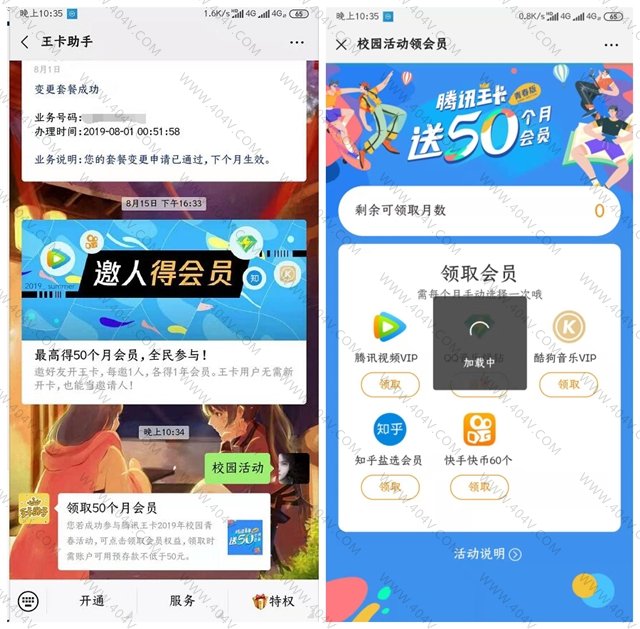Switch to keyboard input at the bottom left
The width and height of the screenshot is (640, 629).
pos(28,601)
